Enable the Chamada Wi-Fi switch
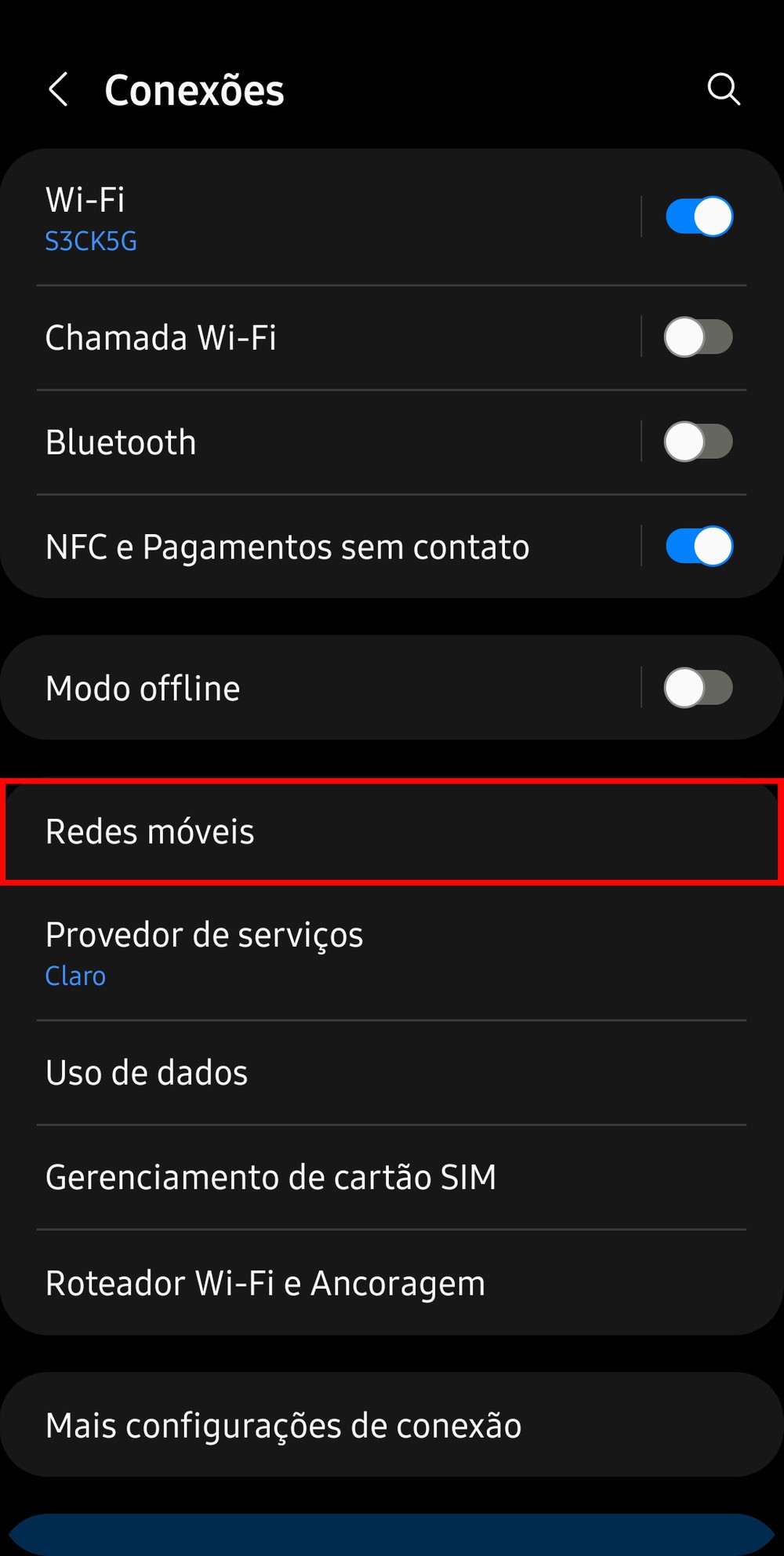The height and width of the screenshot is (1556, 784). (699, 337)
